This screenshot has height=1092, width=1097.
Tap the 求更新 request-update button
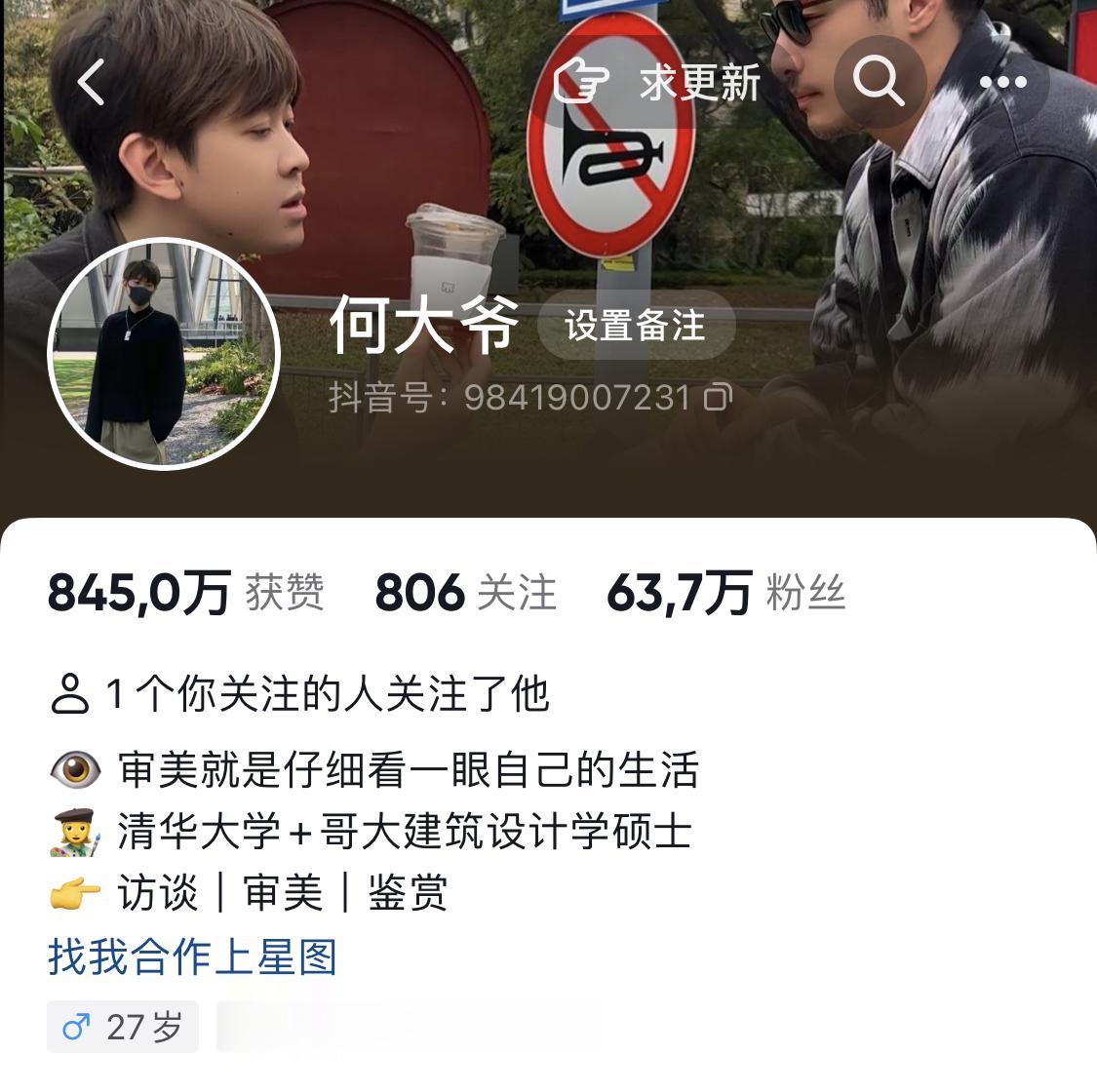(x=657, y=82)
